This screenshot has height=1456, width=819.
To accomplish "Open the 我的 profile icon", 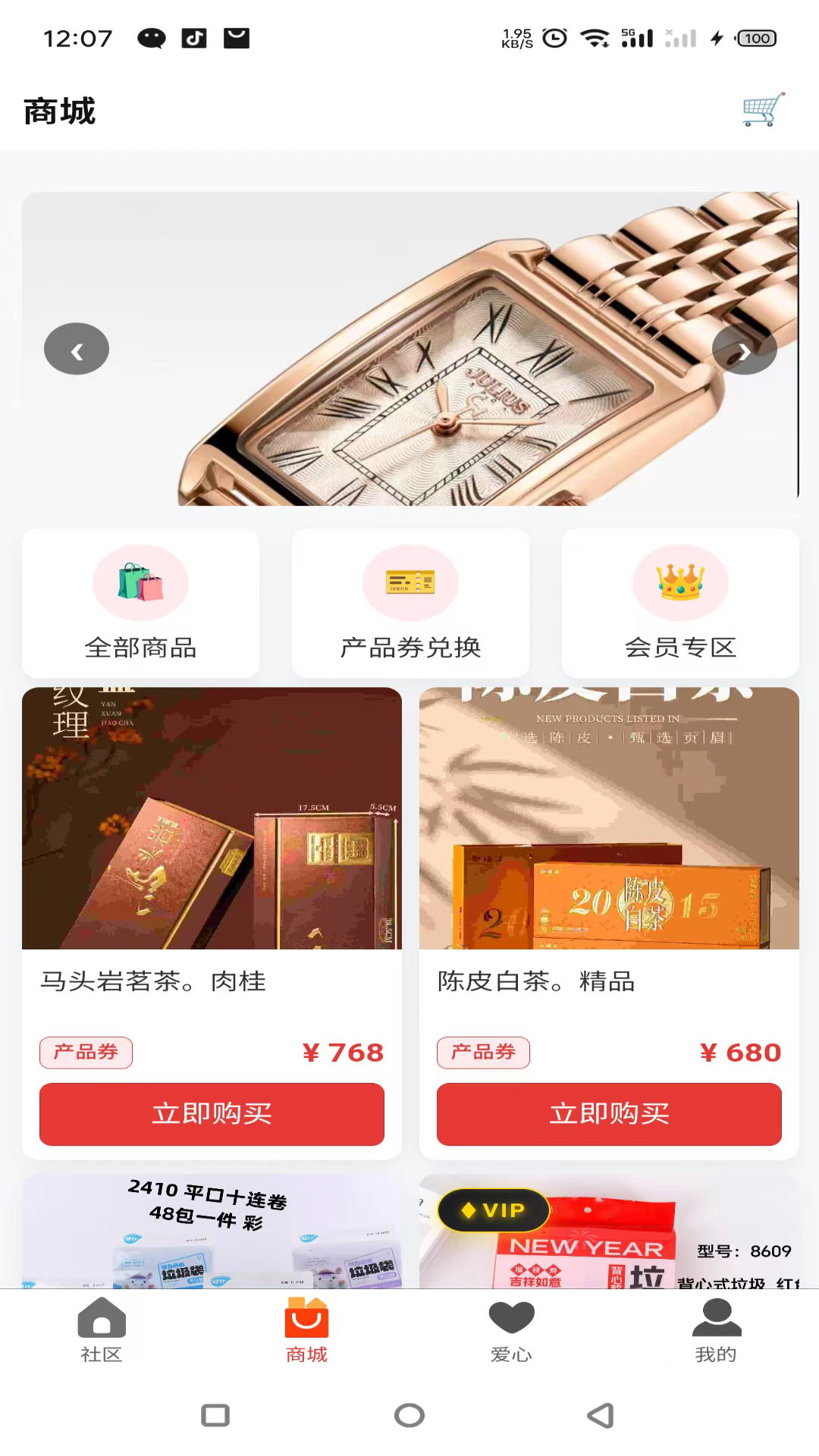I will pyautogui.click(x=717, y=1317).
